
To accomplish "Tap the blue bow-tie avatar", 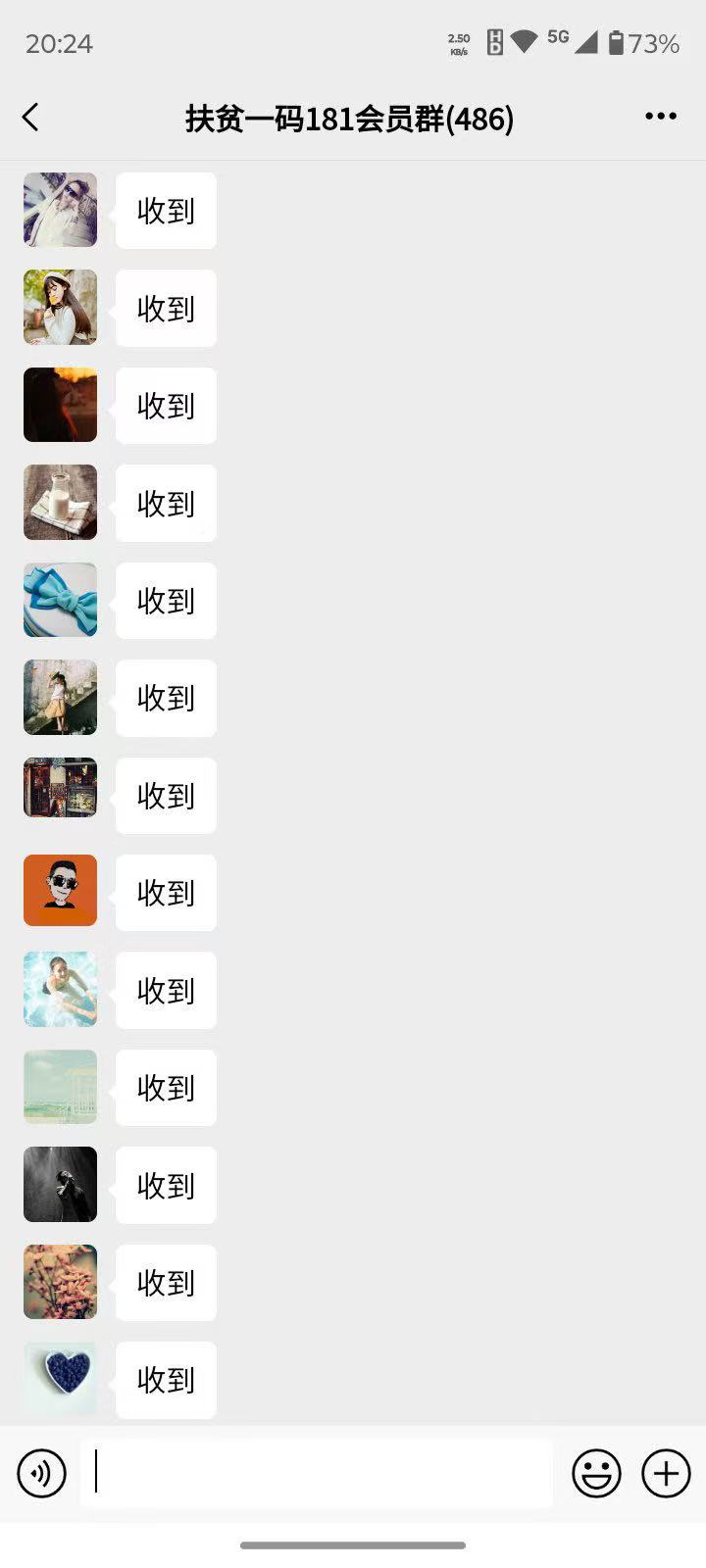I will pyautogui.click(x=60, y=600).
